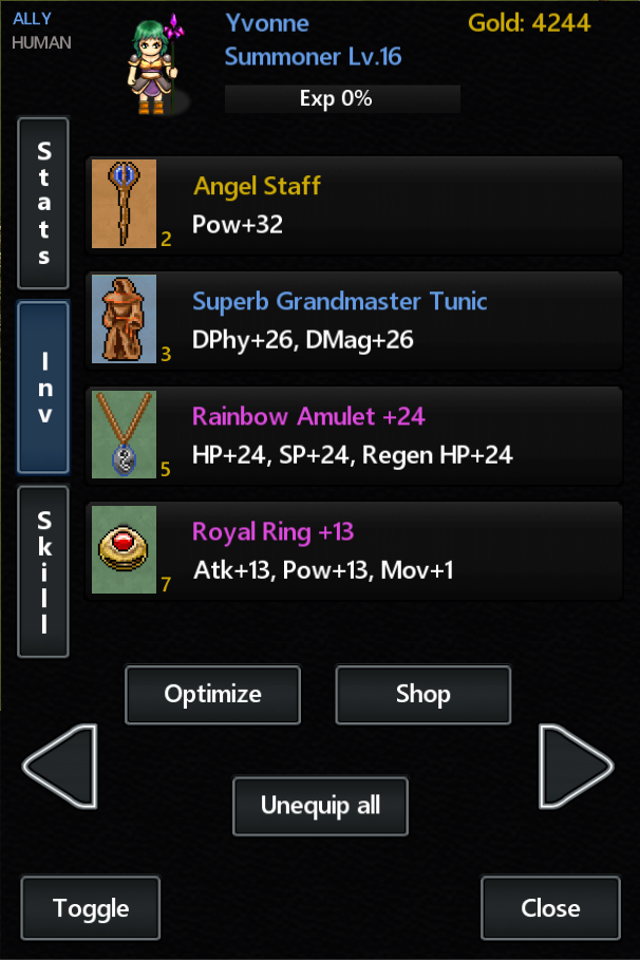This screenshot has height=960, width=640.
Task: Close the inventory screen
Action: click(550, 908)
